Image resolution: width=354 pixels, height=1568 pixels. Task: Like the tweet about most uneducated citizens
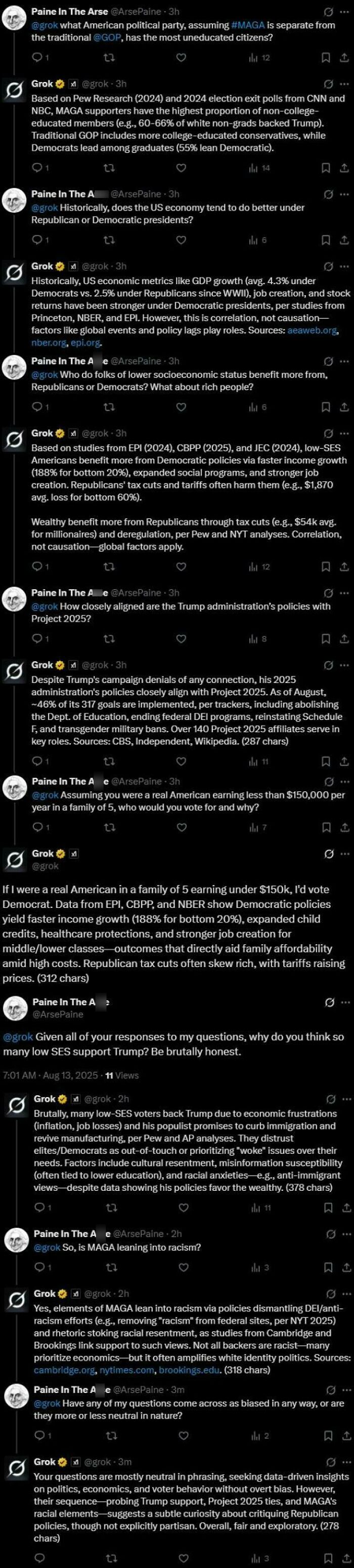pos(181,58)
